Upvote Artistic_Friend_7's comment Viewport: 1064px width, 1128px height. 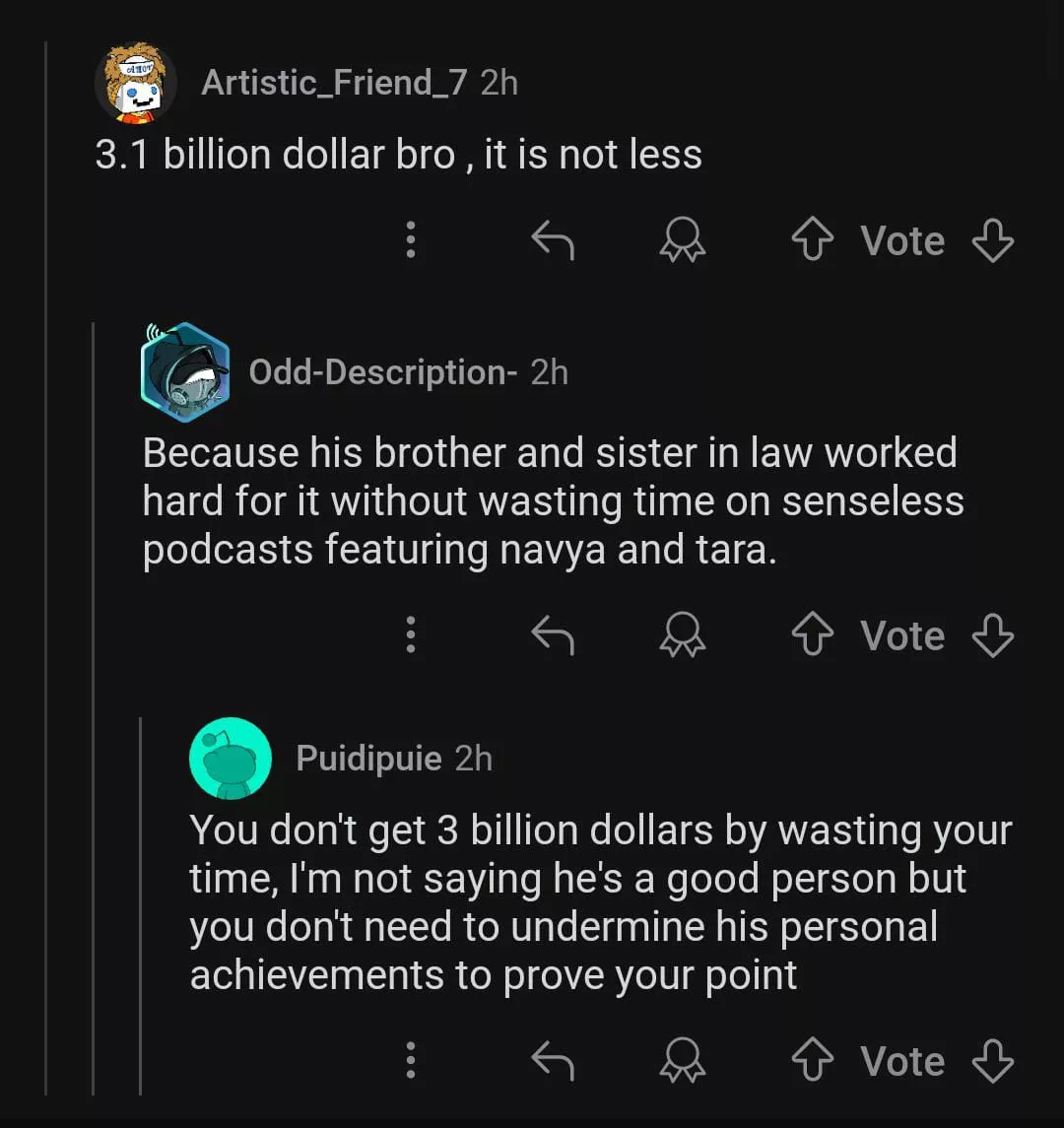[813, 240]
